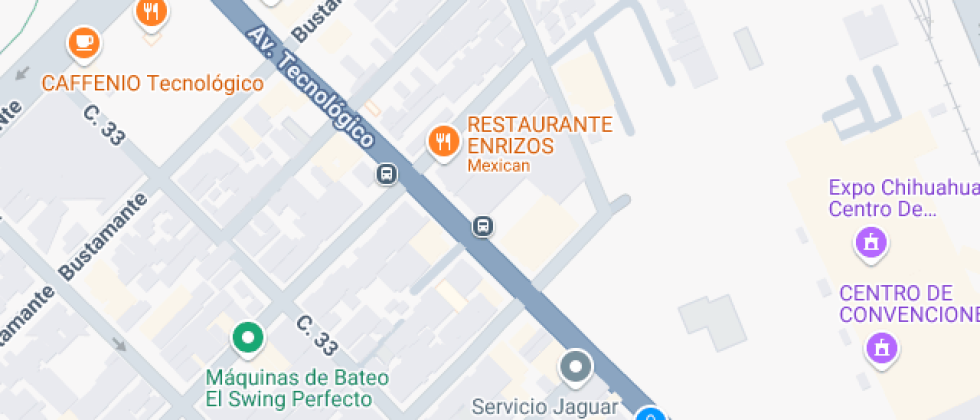Select Máquinas de Bateo El Swing Perfecto
This screenshot has height=420, width=980.
248,338
